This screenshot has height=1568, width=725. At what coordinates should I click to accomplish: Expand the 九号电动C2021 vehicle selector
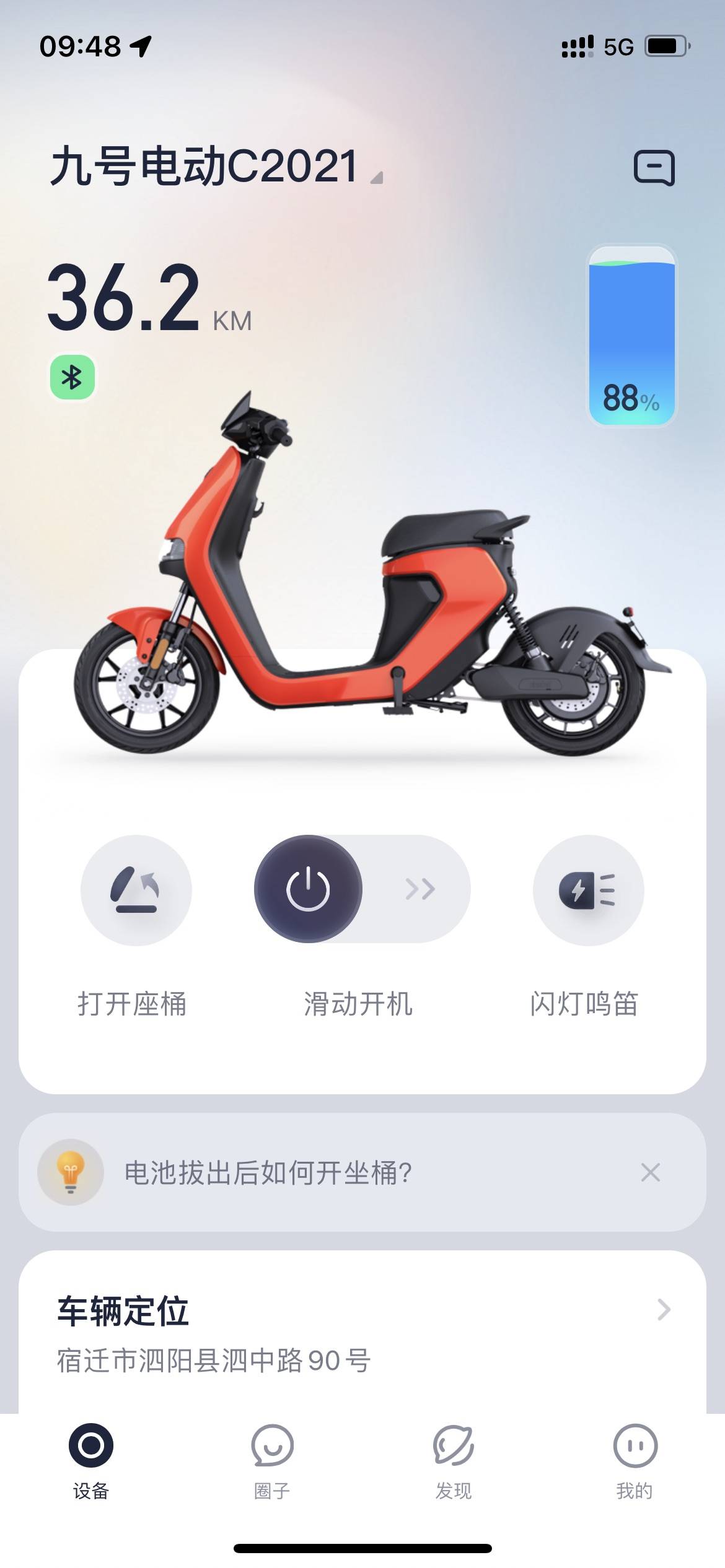pos(217,167)
